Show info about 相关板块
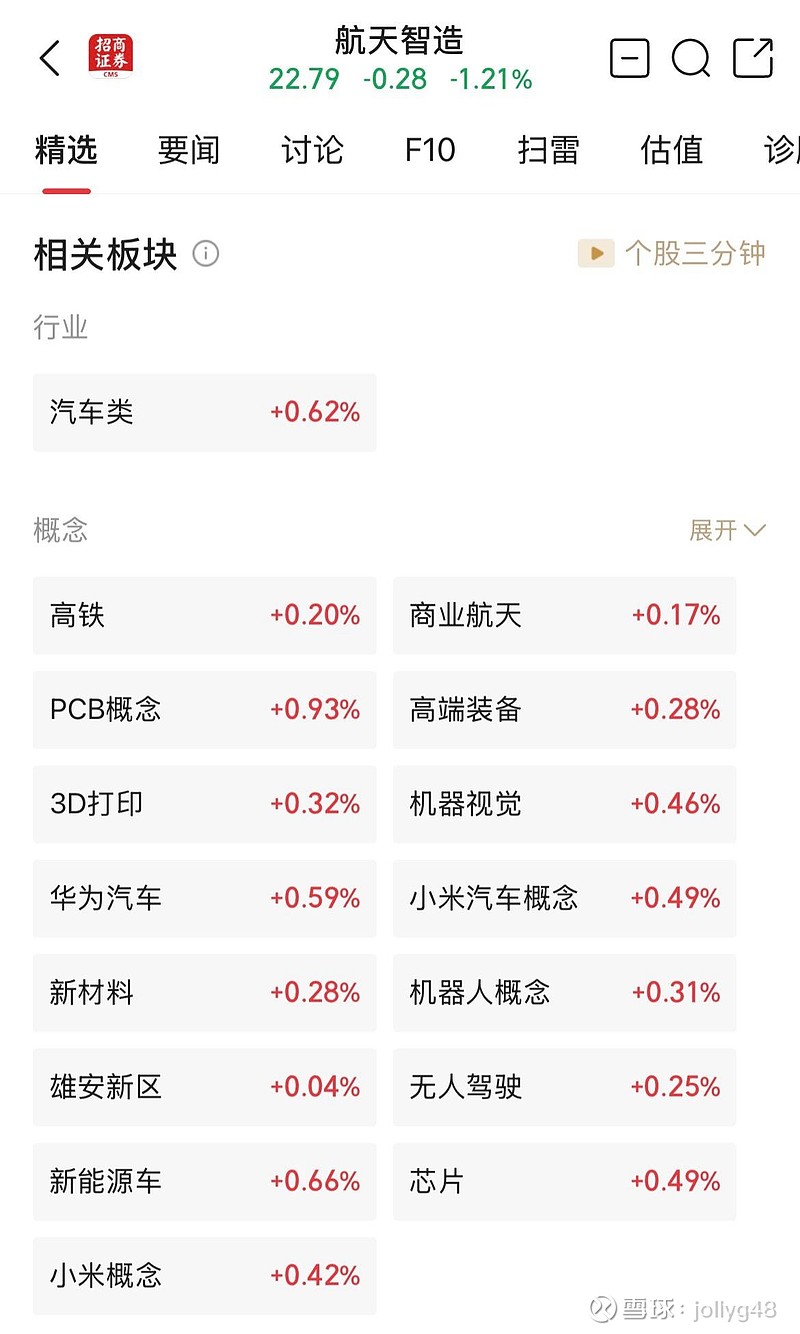 [205, 254]
